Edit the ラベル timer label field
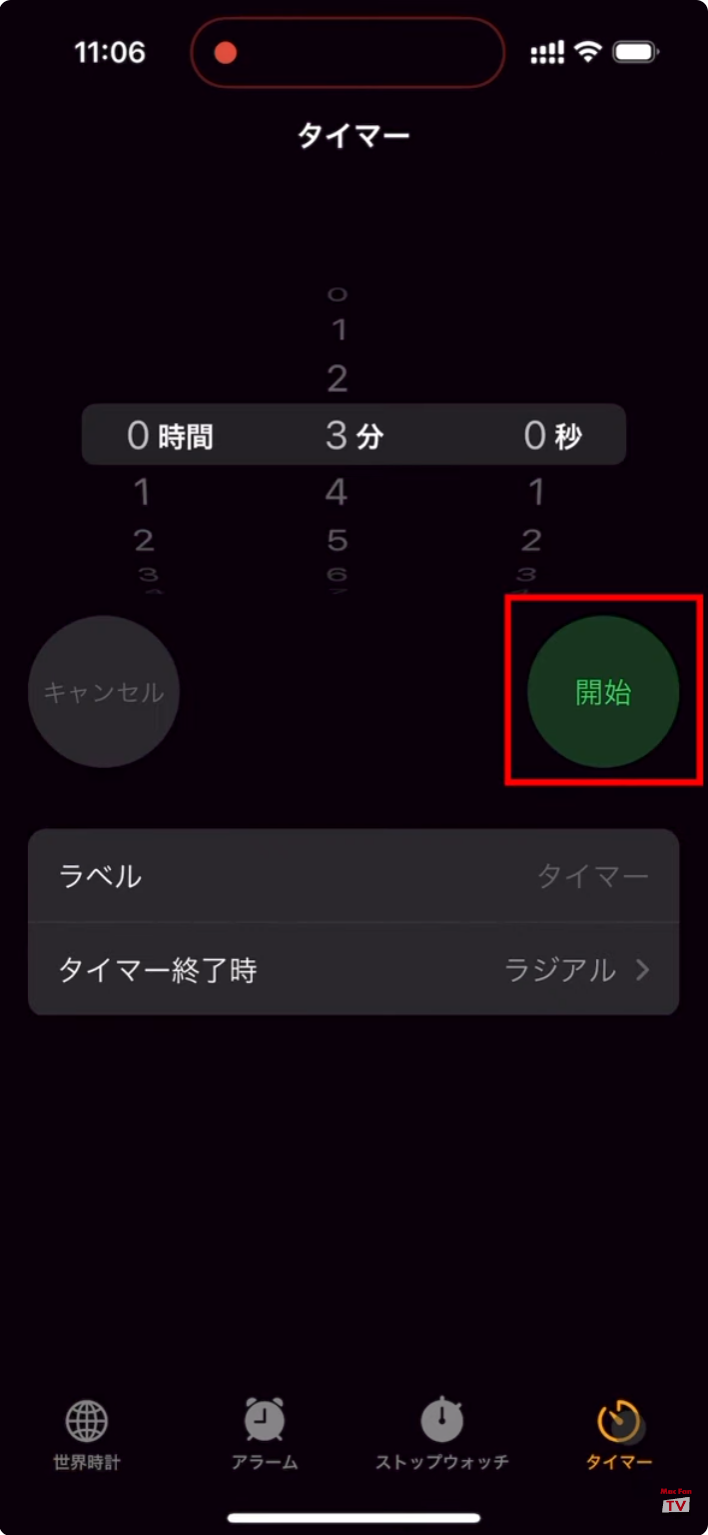Screen dimensions: 708x1535 pyautogui.click(x=353, y=876)
